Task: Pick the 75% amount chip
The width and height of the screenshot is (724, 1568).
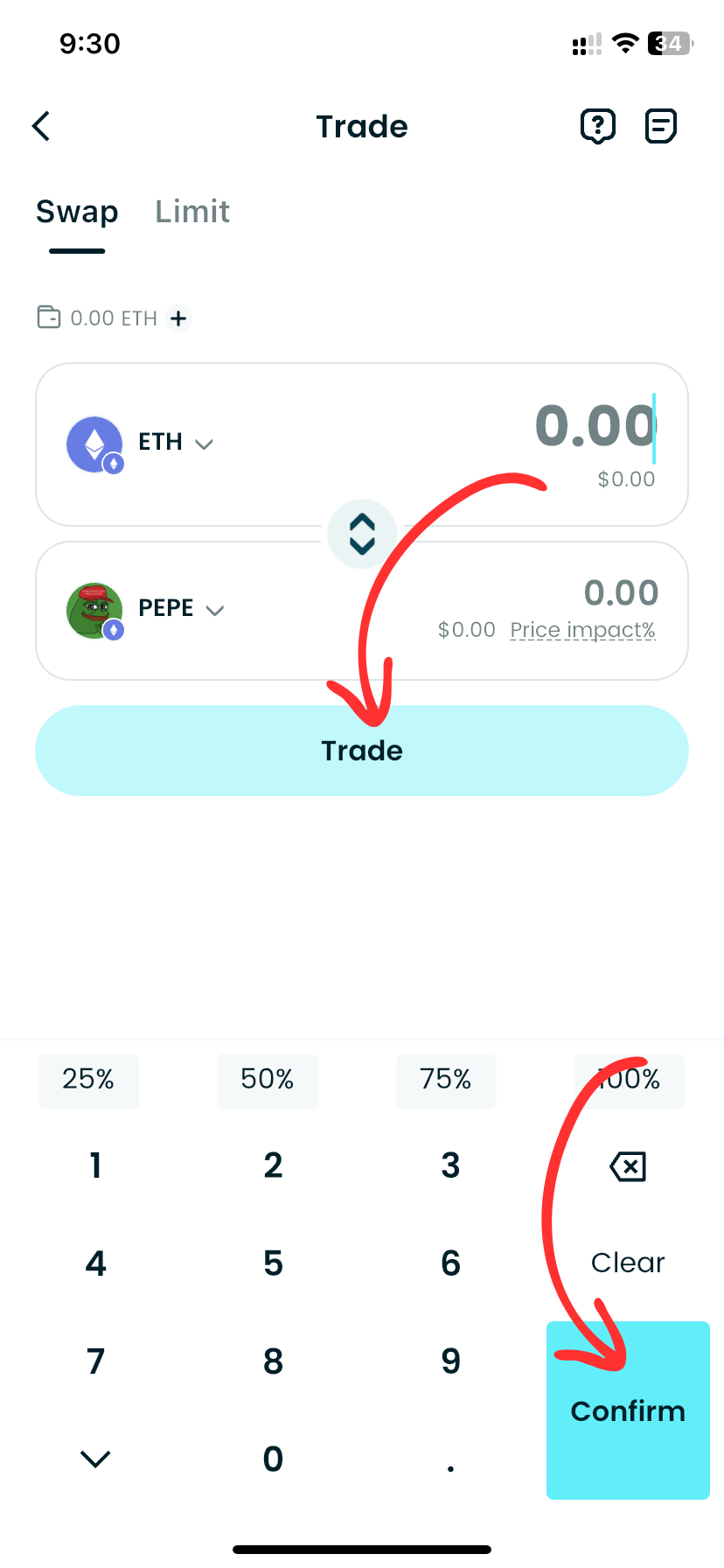Action: (x=446, y=1080)
